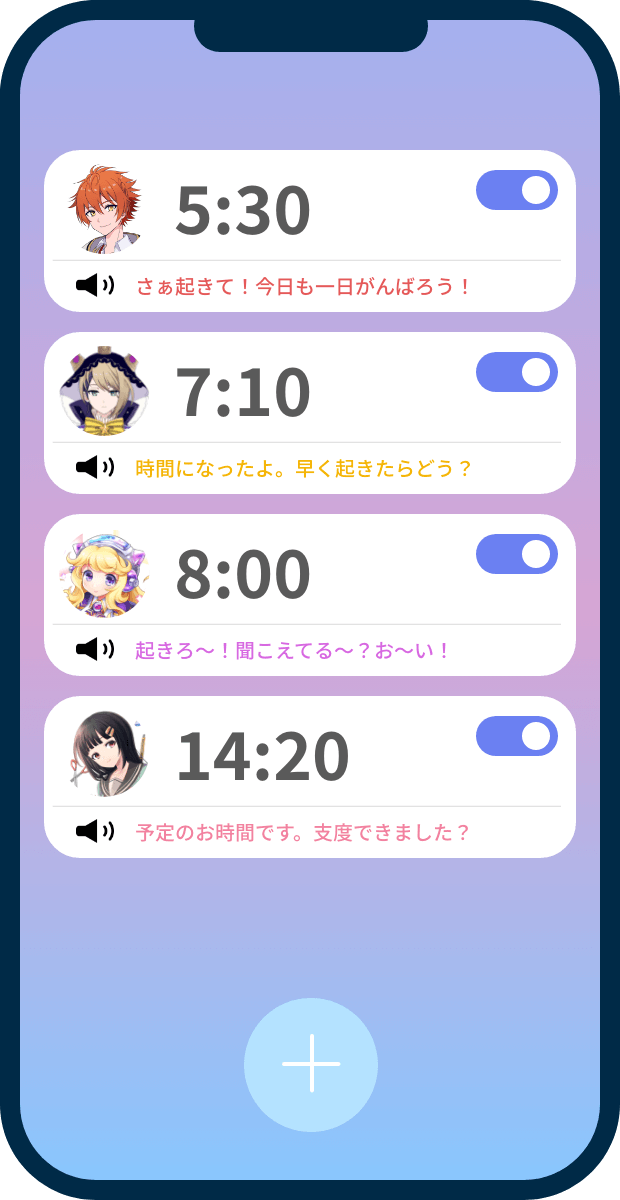Image resolution: width=620 pixels, height=1200 pixels.
Task: Play the 5:30 alarm voice speaker icon
Action: tap(95, 286)
